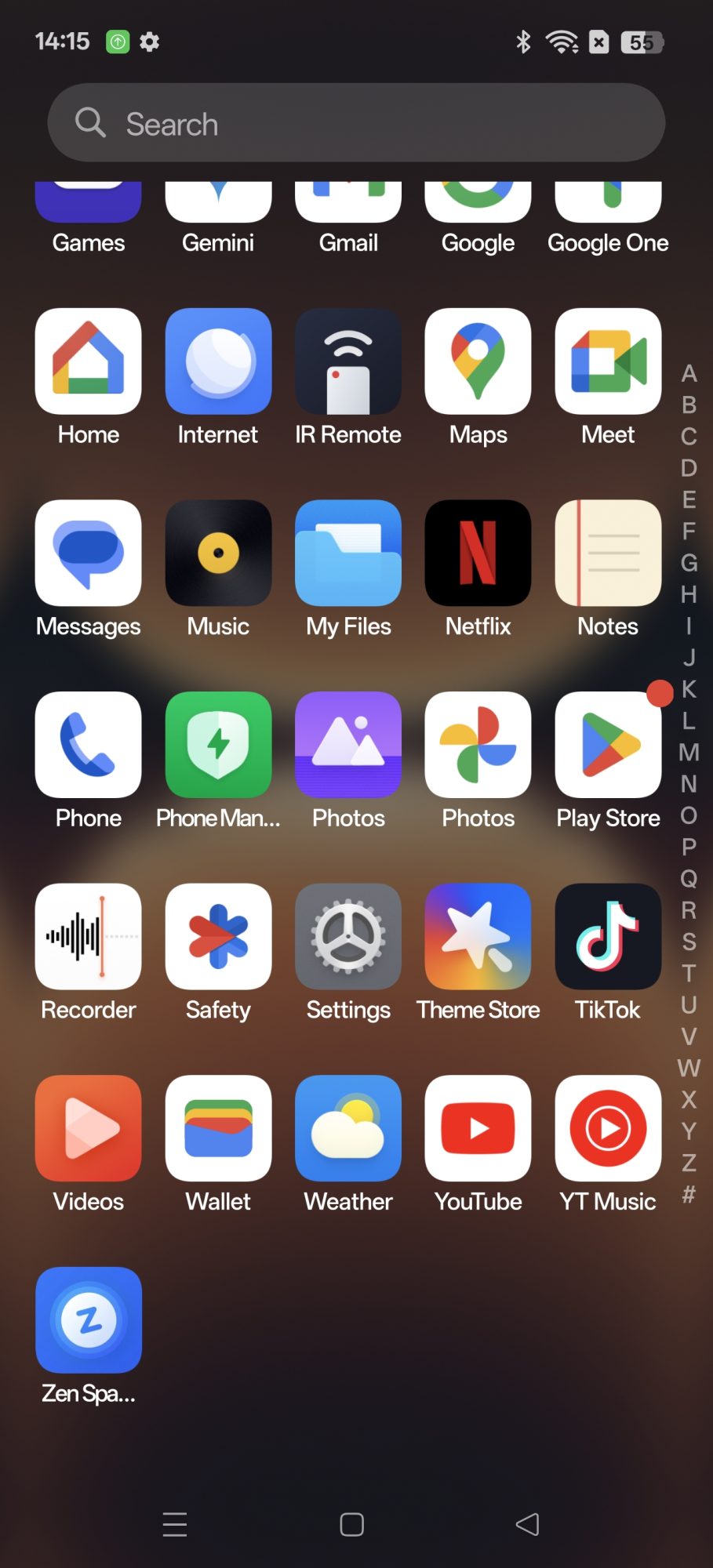Screen dimensions: 713x1568
Task: Launch Google Maps
Action: click(478, 361)
